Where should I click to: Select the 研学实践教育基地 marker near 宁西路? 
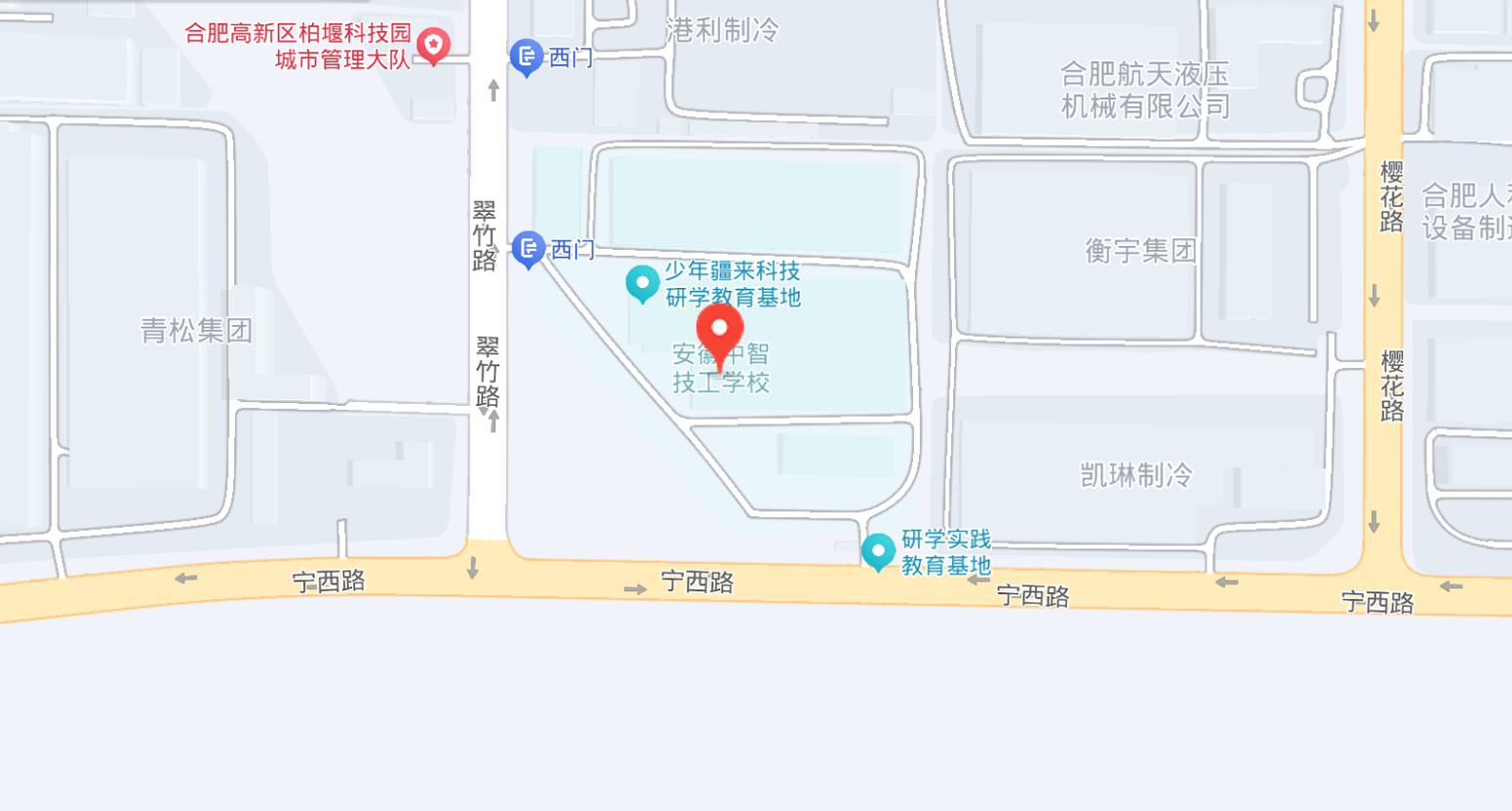[x=878, y=552]
